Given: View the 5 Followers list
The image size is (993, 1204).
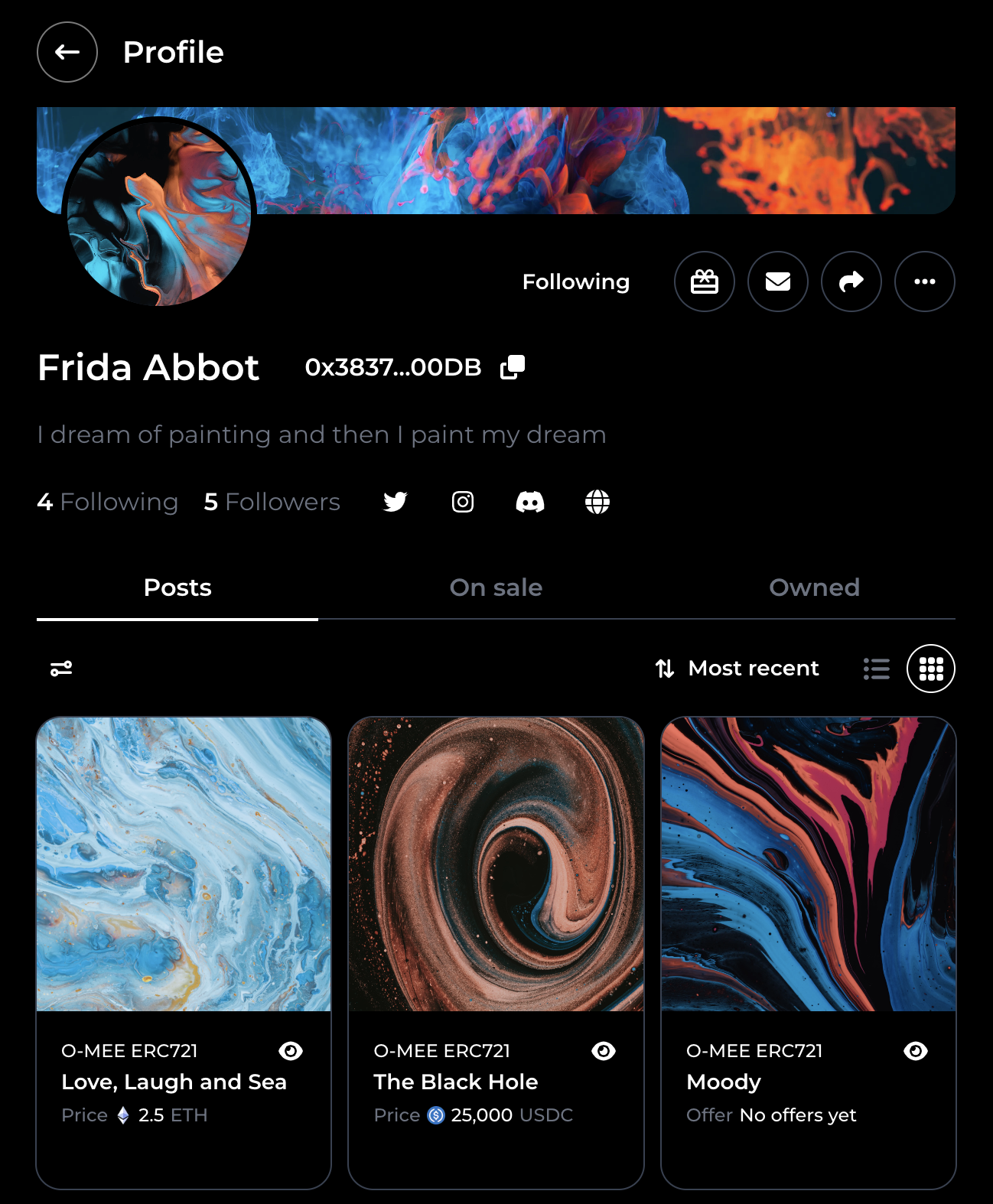Looking at the screenshot, I should pos(272,502).
